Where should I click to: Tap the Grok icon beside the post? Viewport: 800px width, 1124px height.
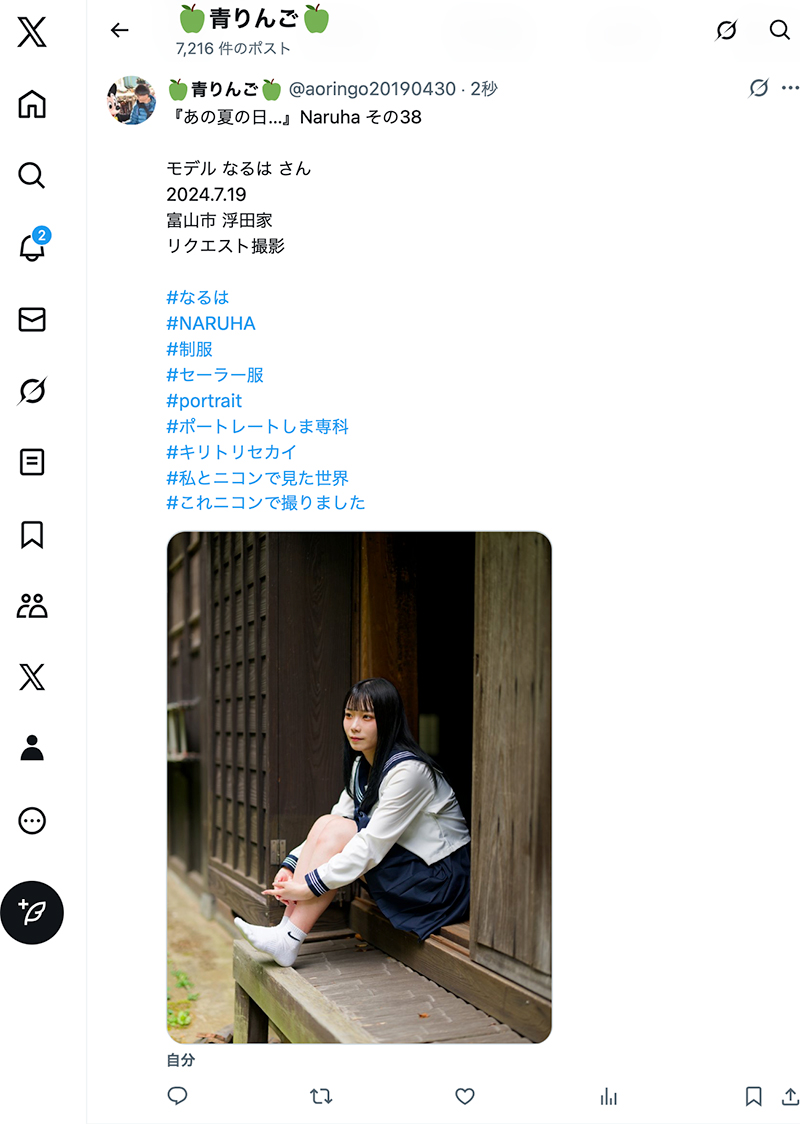point(759,88)
